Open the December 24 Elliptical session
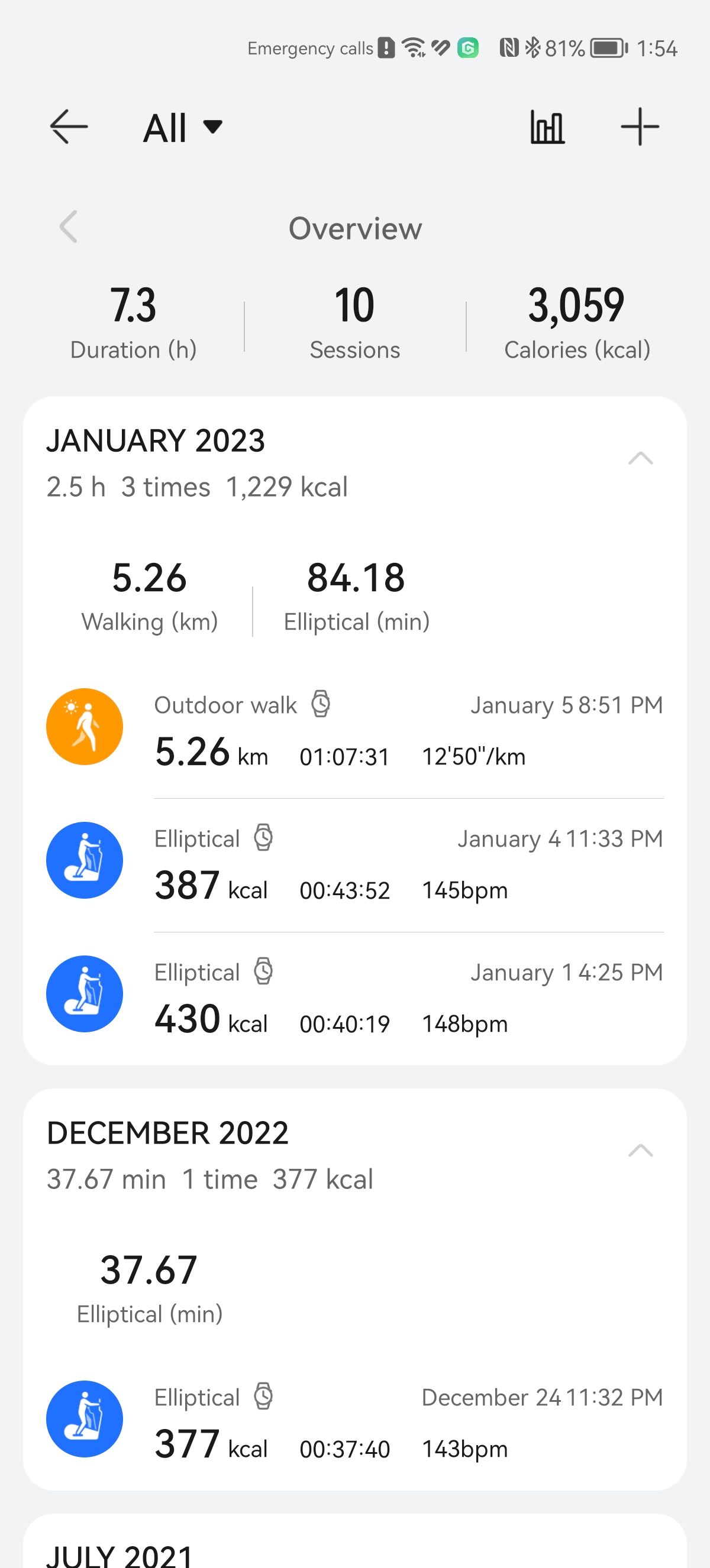 pyautogui.click(x=355, y=1422)
